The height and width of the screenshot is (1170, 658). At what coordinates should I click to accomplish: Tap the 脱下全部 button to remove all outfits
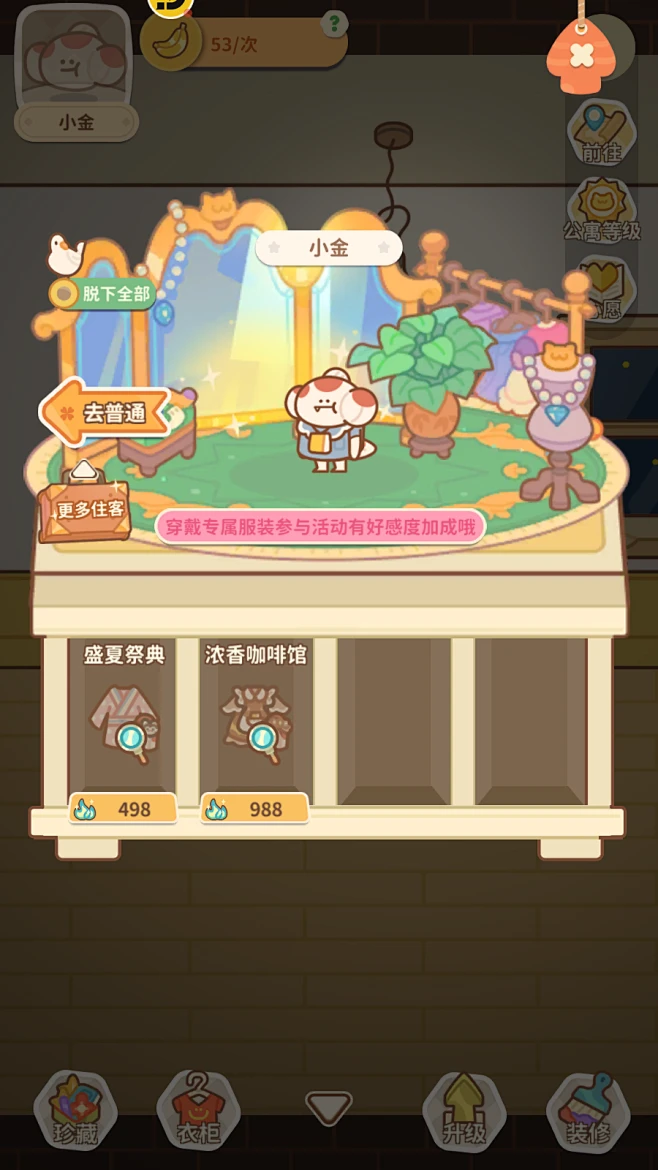coord(102,294)
